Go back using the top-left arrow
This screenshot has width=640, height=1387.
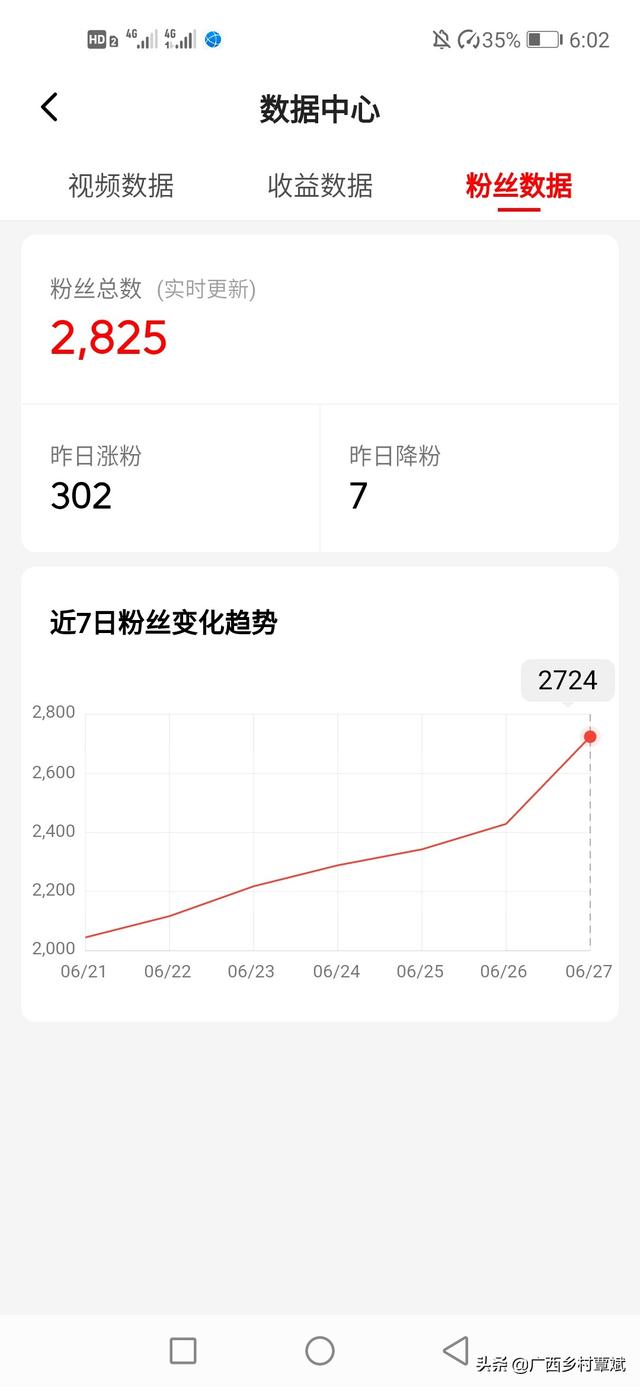point(49,107)
